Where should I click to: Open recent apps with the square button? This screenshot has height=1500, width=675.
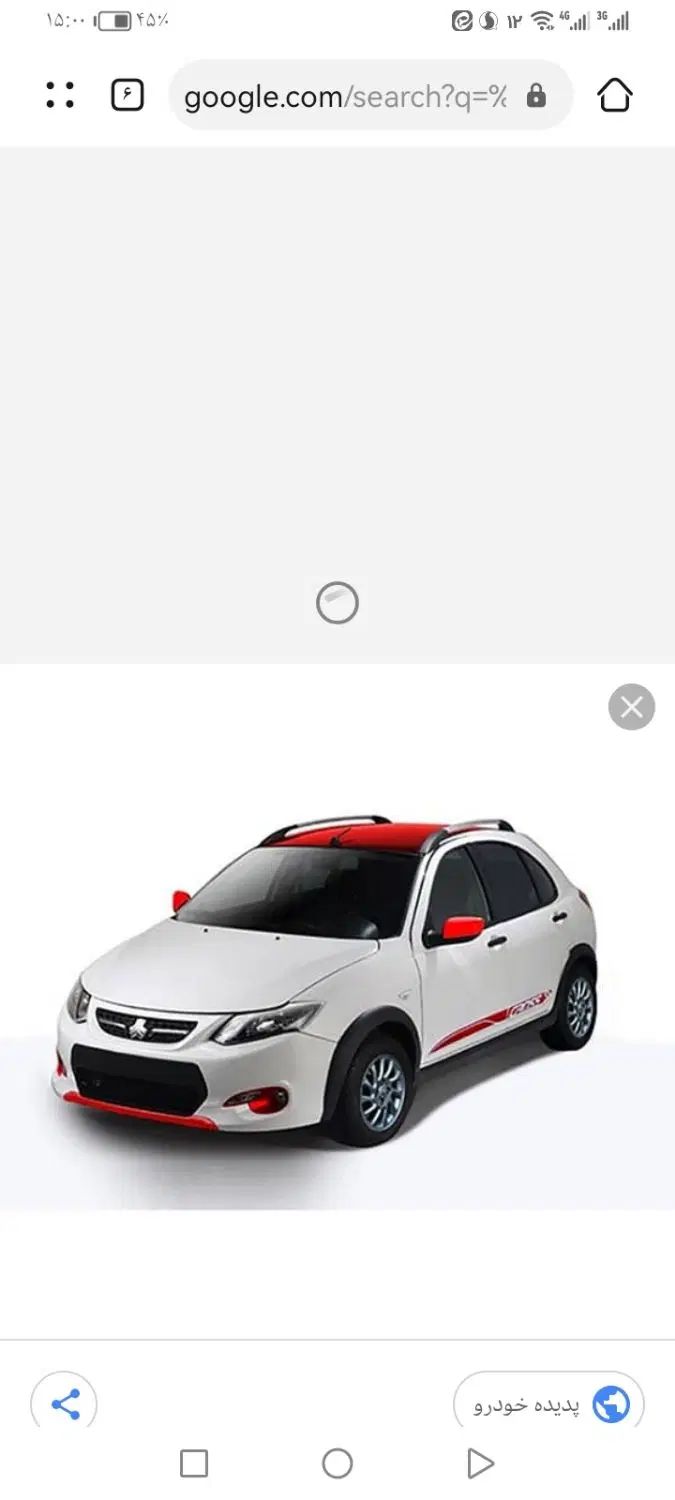click(194, 1464)
